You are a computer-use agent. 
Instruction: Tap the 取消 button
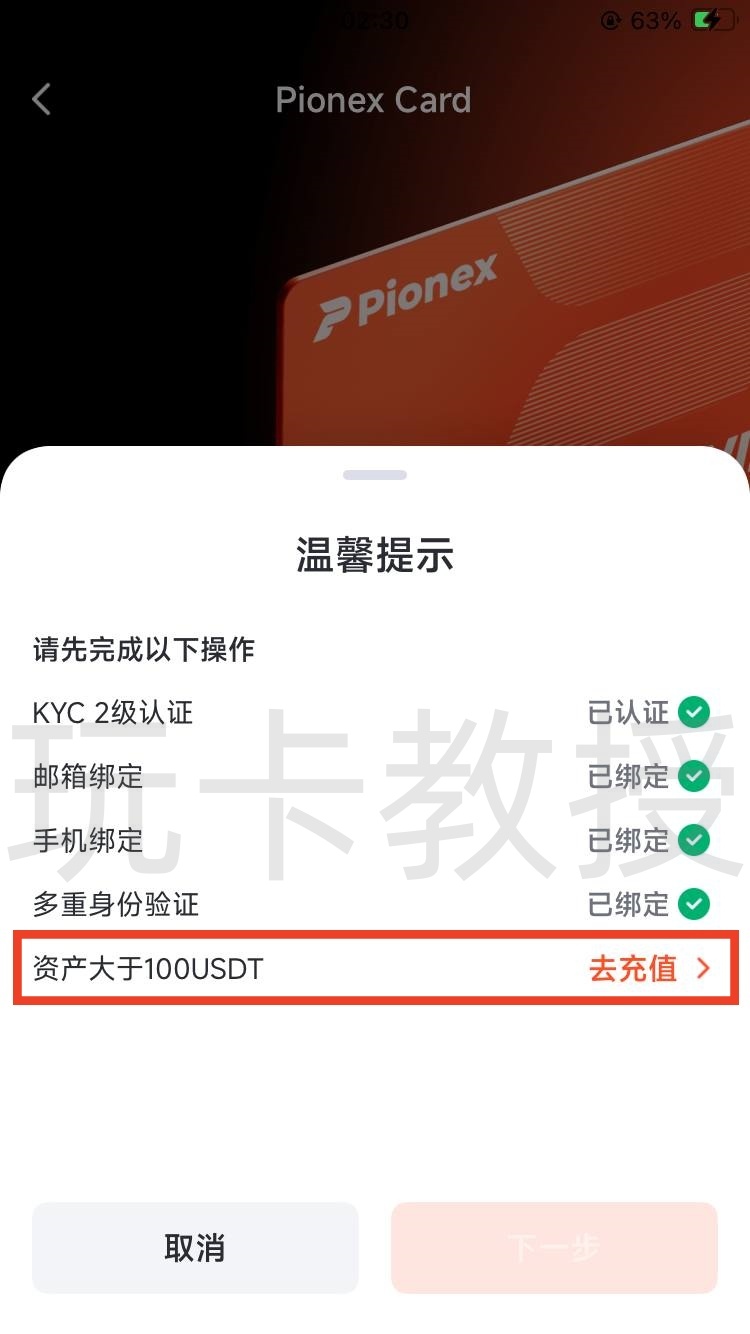click(195, 1248)
